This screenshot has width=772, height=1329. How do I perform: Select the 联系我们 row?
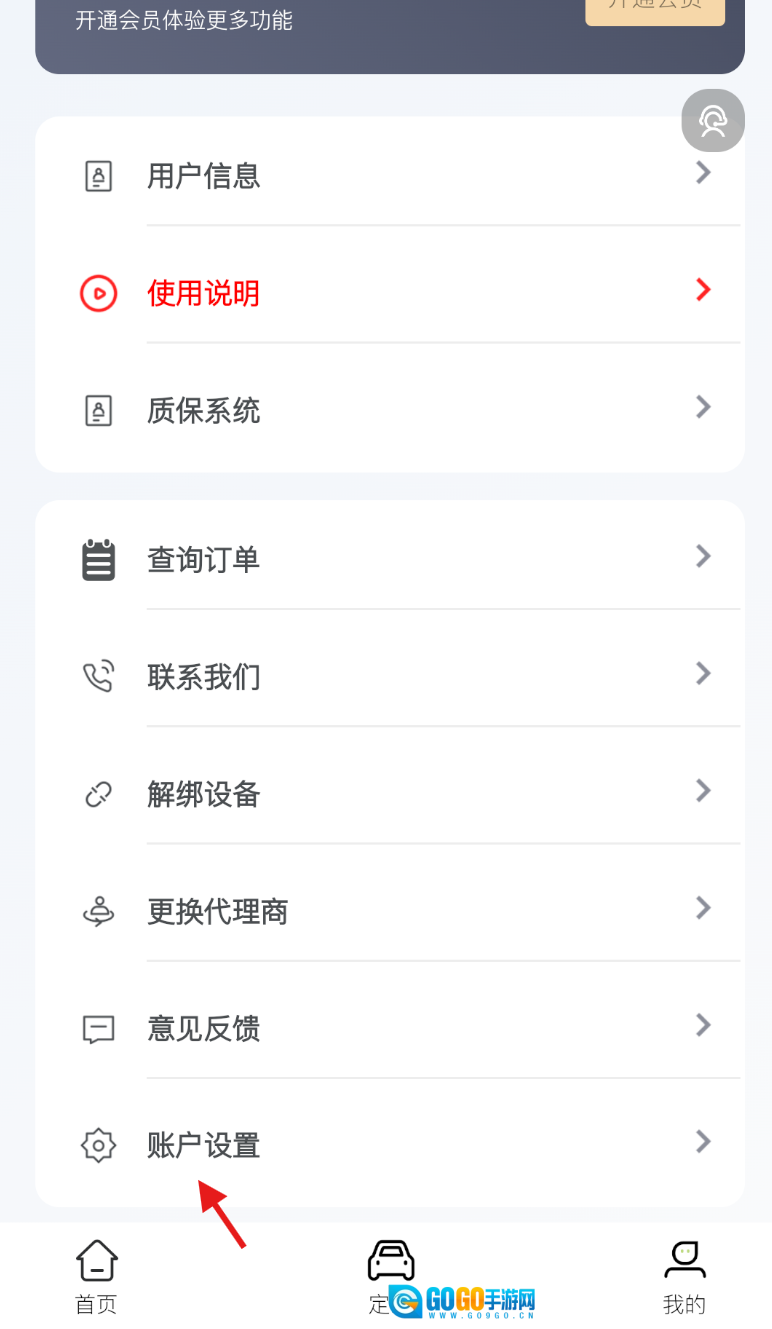click(x=390, y=677)
